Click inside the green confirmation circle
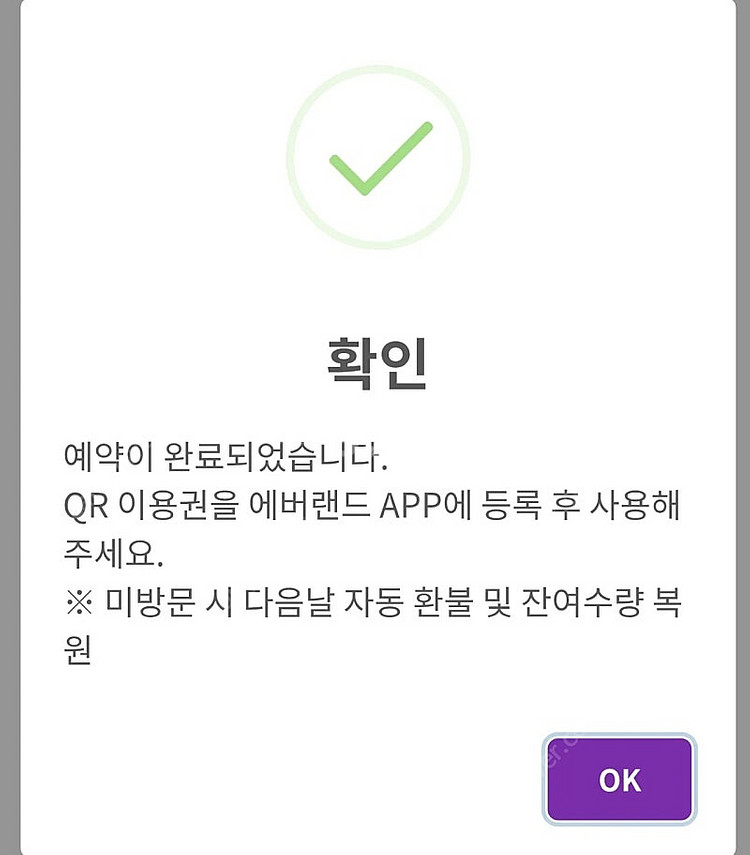The image size is (750, 855). tap(375, 160)
